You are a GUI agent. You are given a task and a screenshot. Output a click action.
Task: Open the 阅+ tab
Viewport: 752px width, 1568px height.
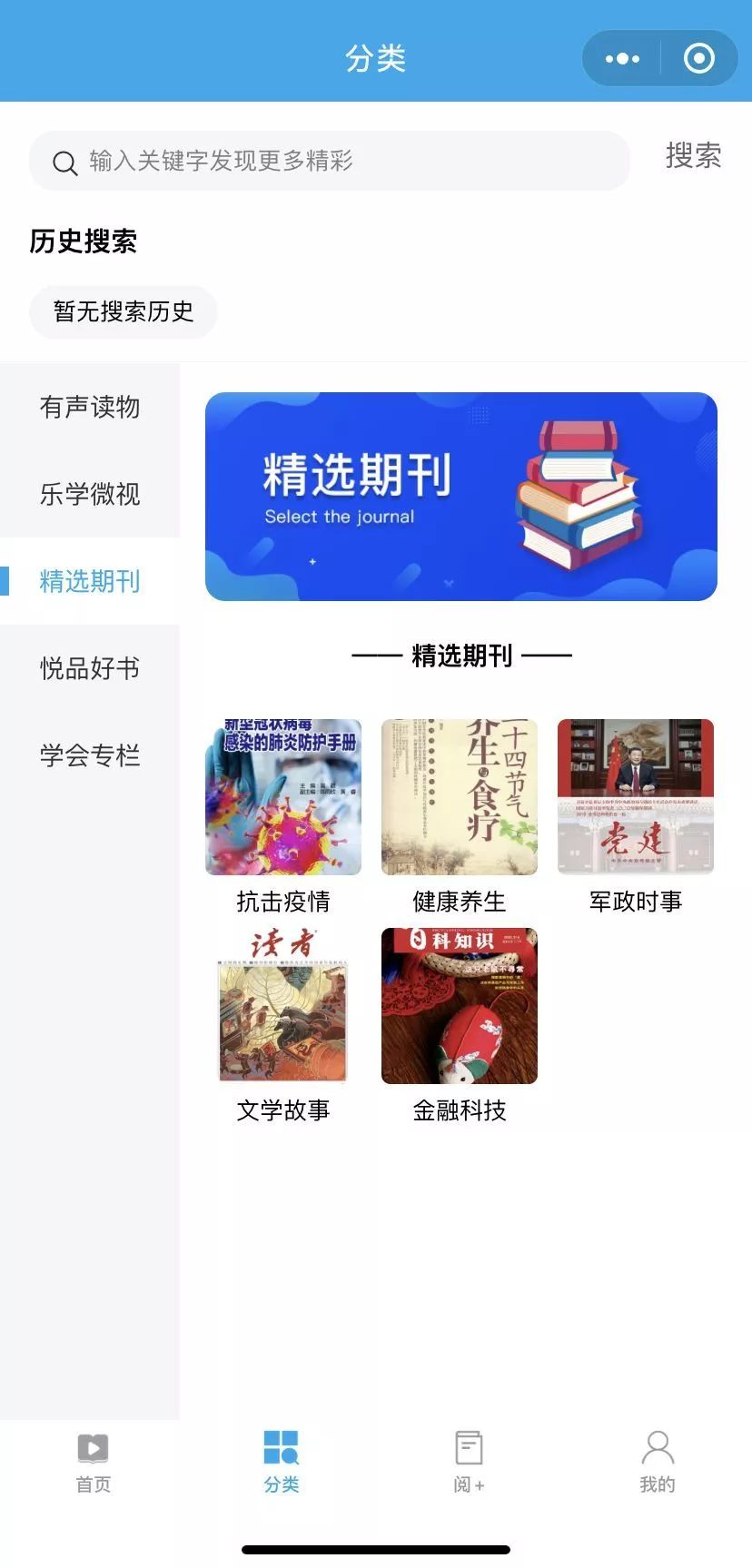[x=469, y=1462]
